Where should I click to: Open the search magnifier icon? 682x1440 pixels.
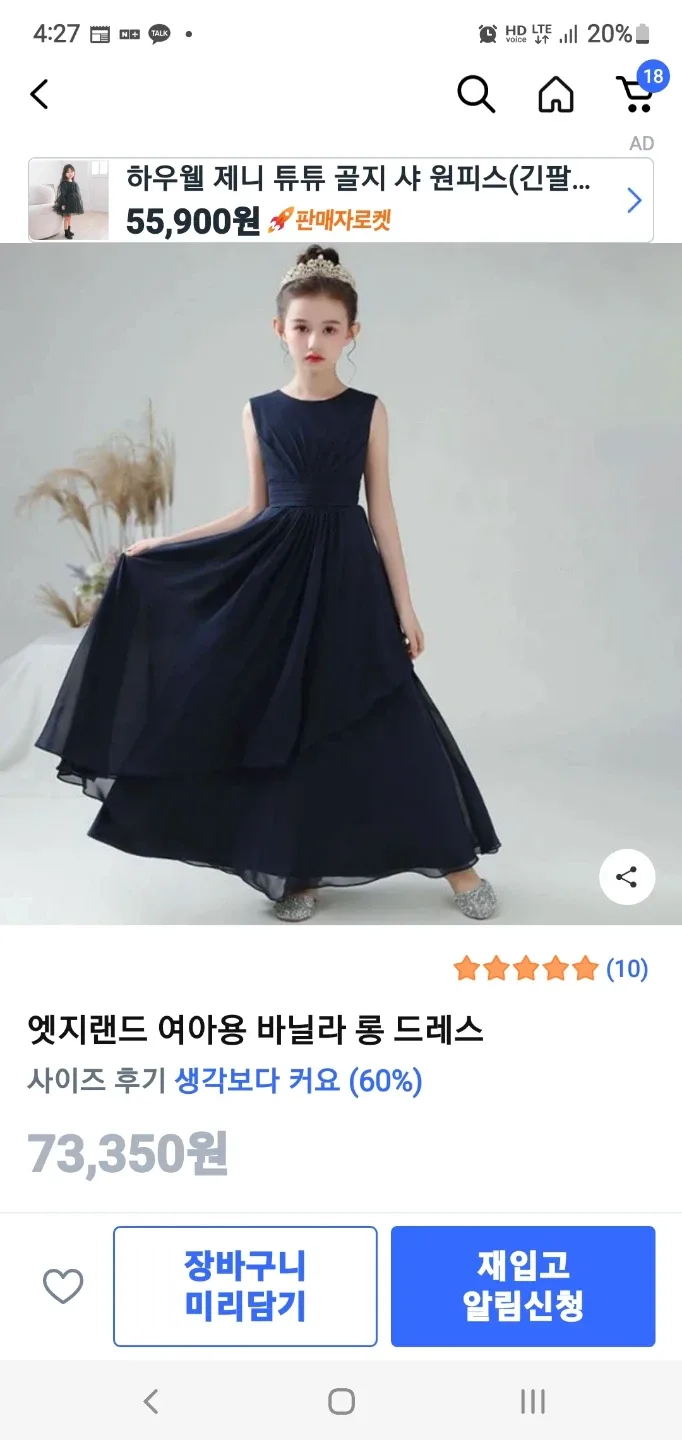pos(476,94)
